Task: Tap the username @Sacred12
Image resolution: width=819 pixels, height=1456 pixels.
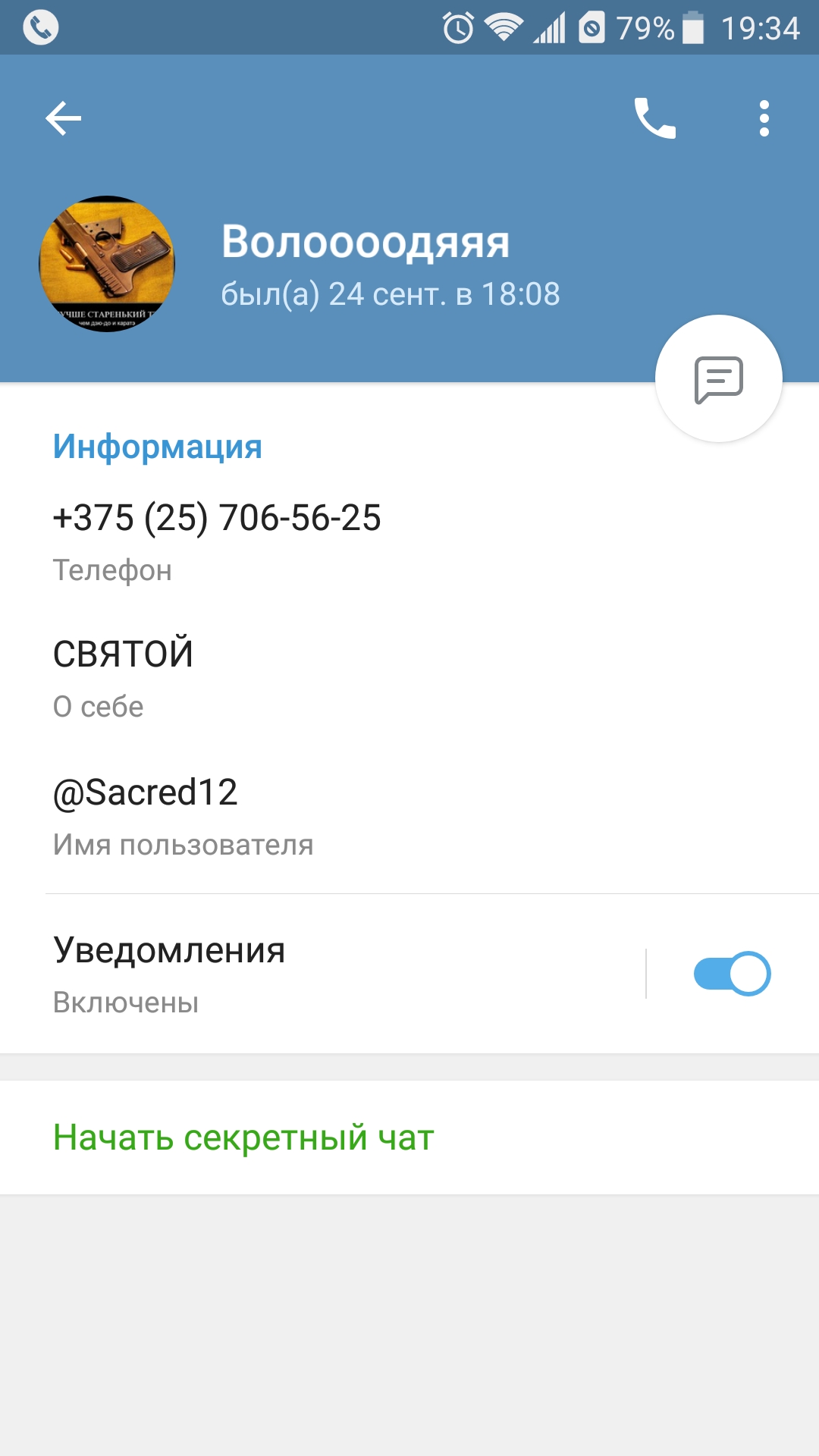Action: [146, 793]
